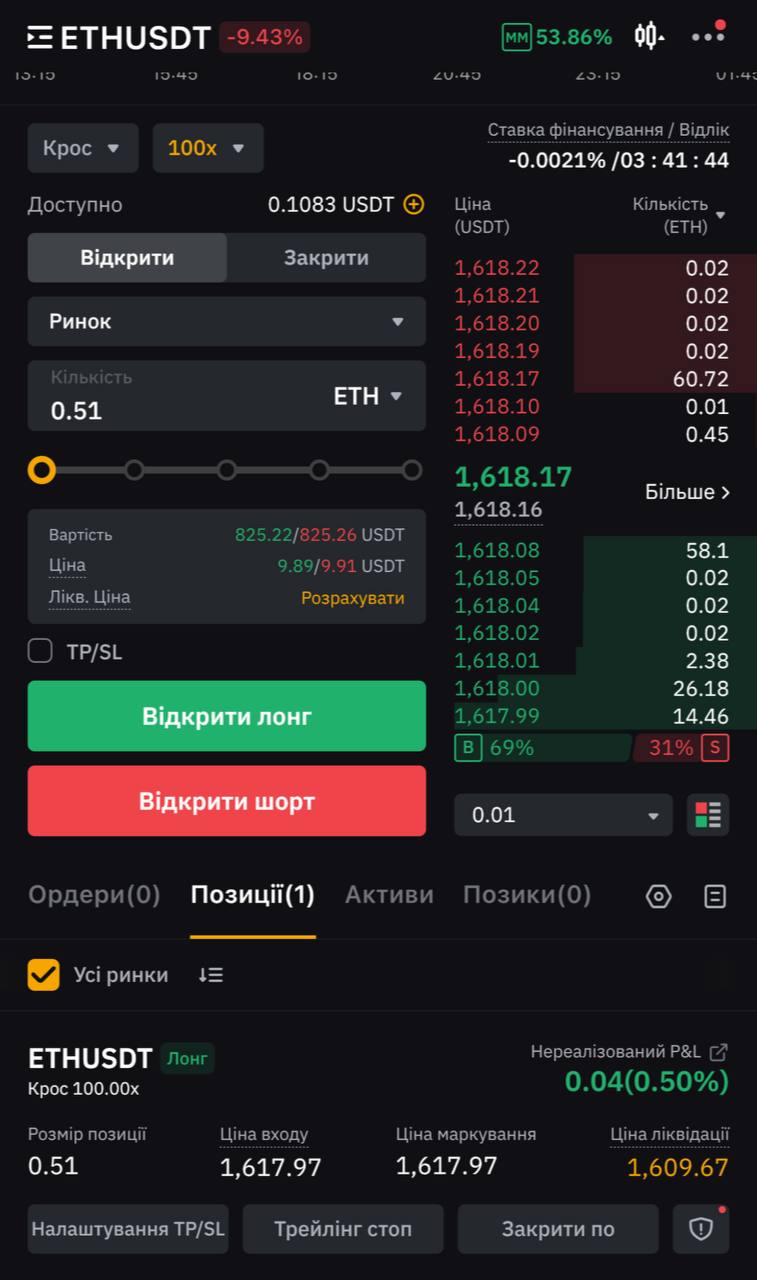Open the ETHUSDT pair selector menu
The image size is (757, 1280).
118,38
